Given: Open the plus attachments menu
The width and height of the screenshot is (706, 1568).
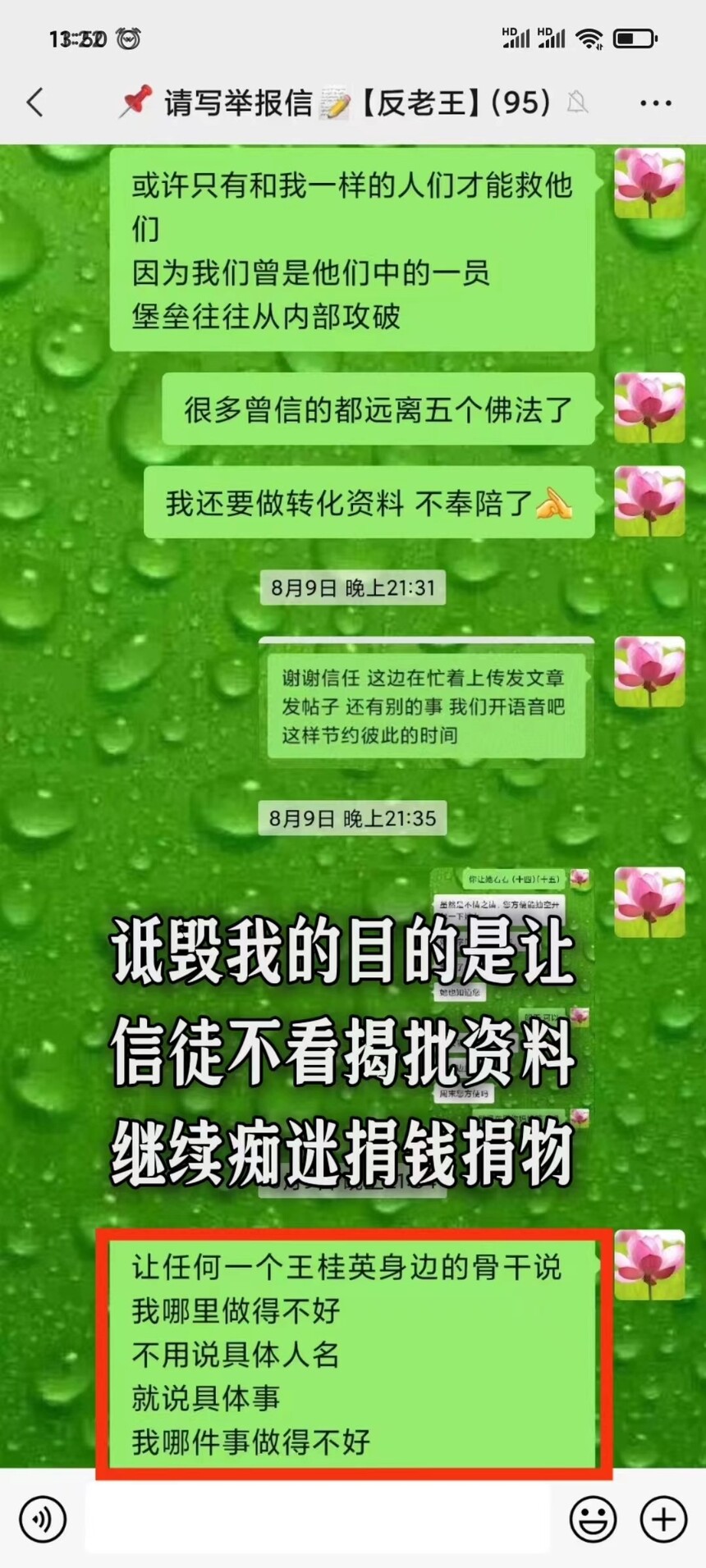Looking at the screenshot, I should [x=663, y=1519].
